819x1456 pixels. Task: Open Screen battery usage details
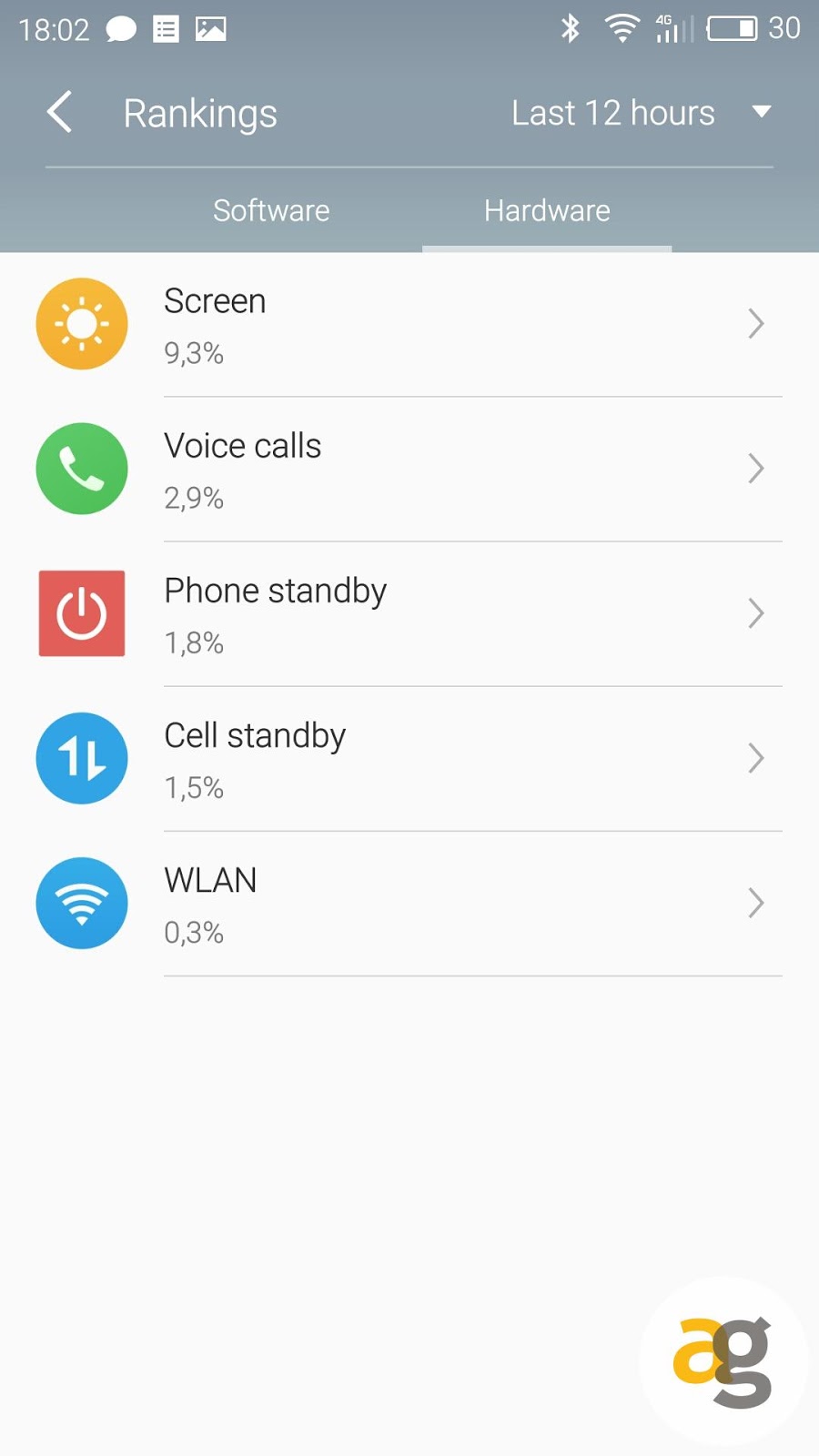[409, 325]
